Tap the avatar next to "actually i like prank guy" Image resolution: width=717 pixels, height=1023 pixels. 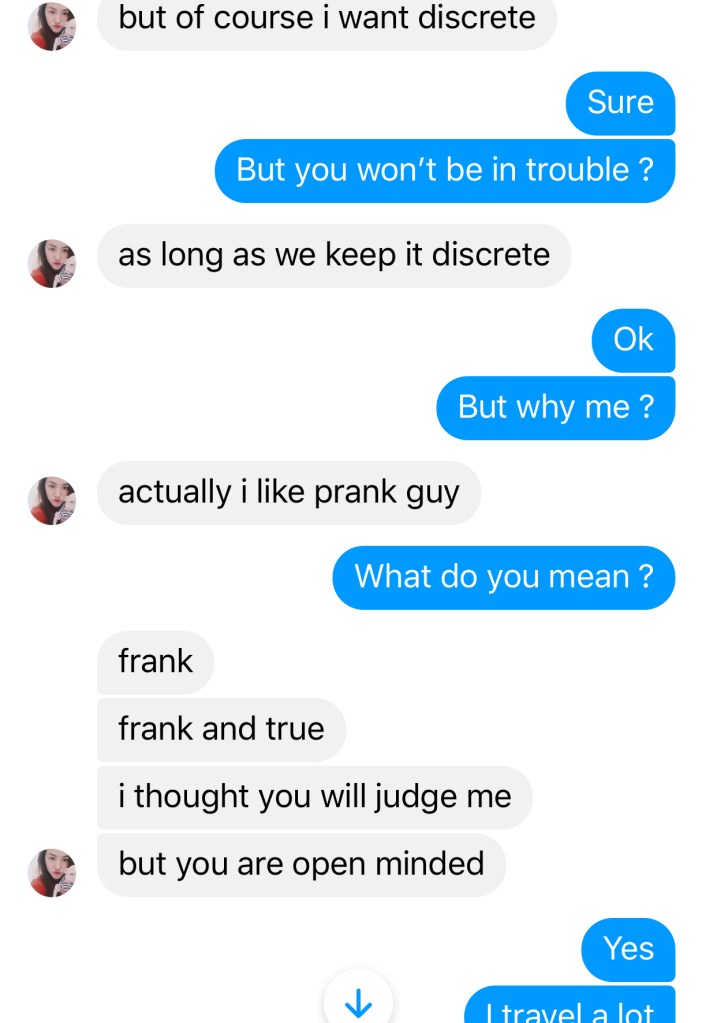click(52, 500)
